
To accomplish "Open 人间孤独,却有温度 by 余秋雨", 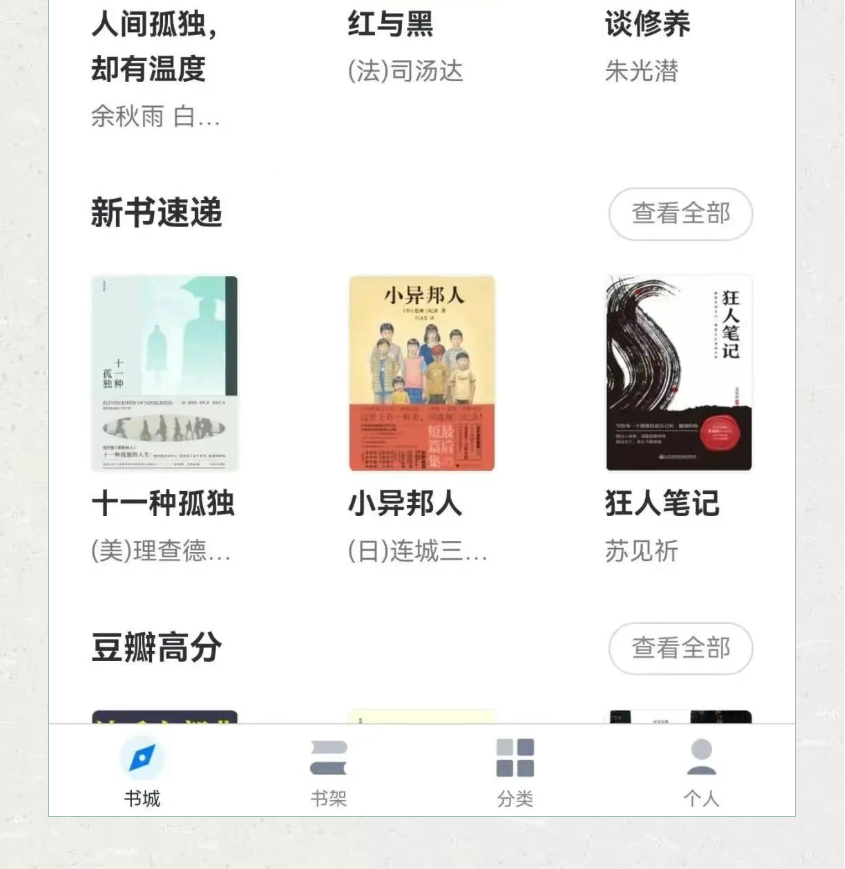I will (154, 47).
